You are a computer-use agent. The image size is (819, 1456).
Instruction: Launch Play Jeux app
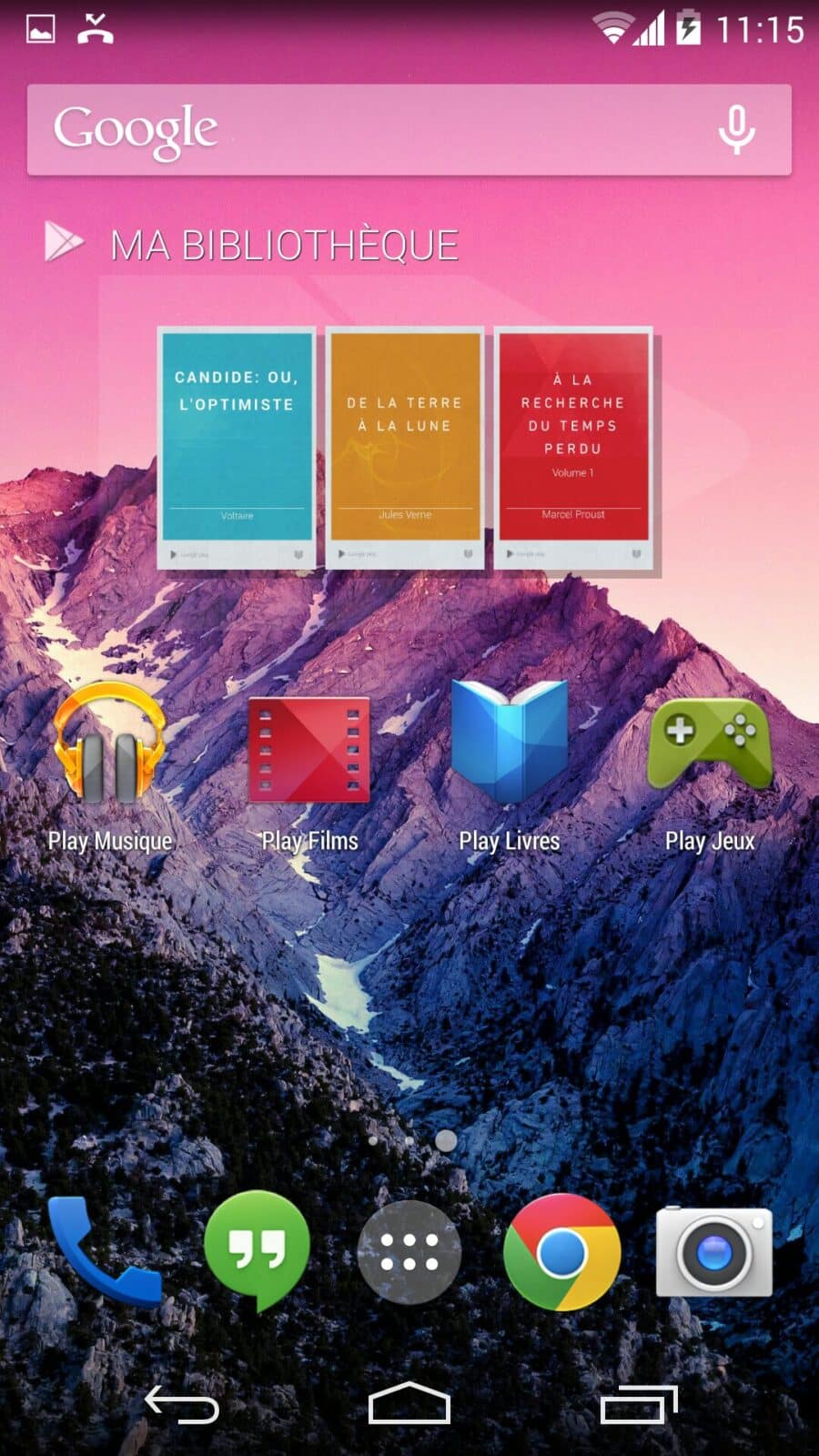click(x=710, y=746)
